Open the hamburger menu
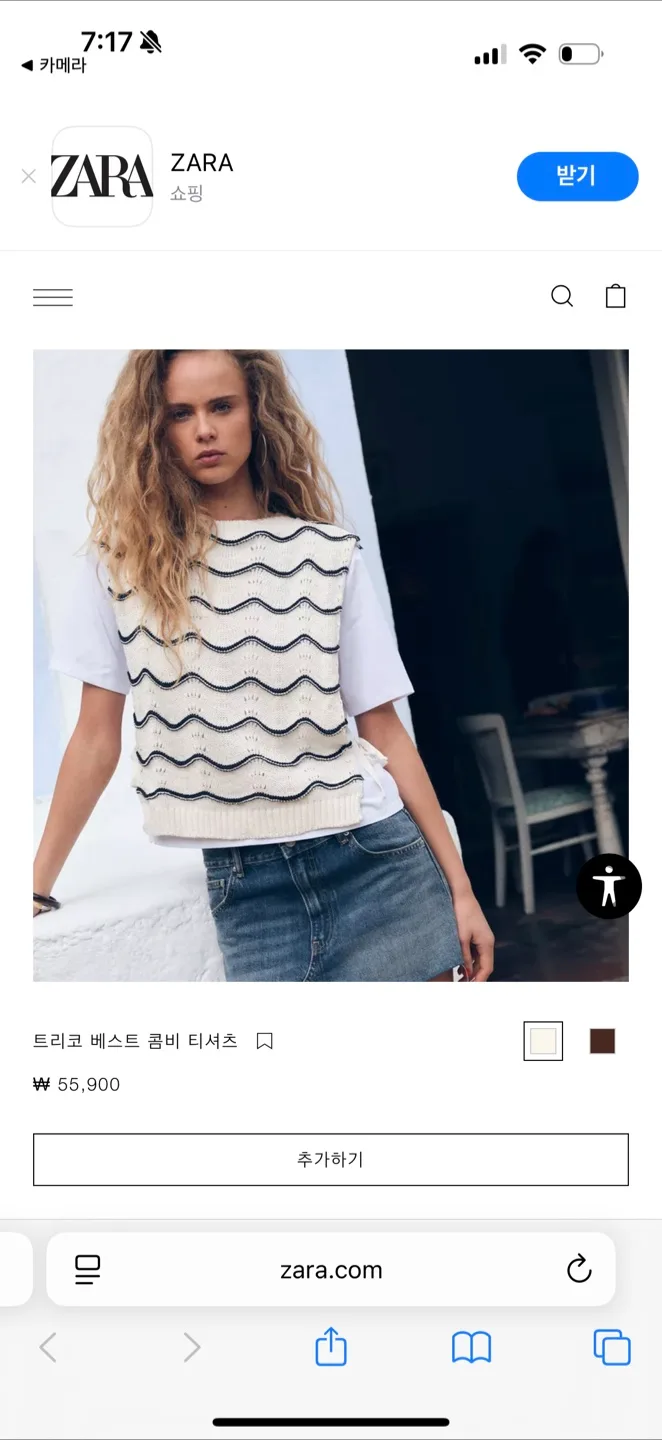Screen dimensions: 662x1440 click(x=53, y=297)
